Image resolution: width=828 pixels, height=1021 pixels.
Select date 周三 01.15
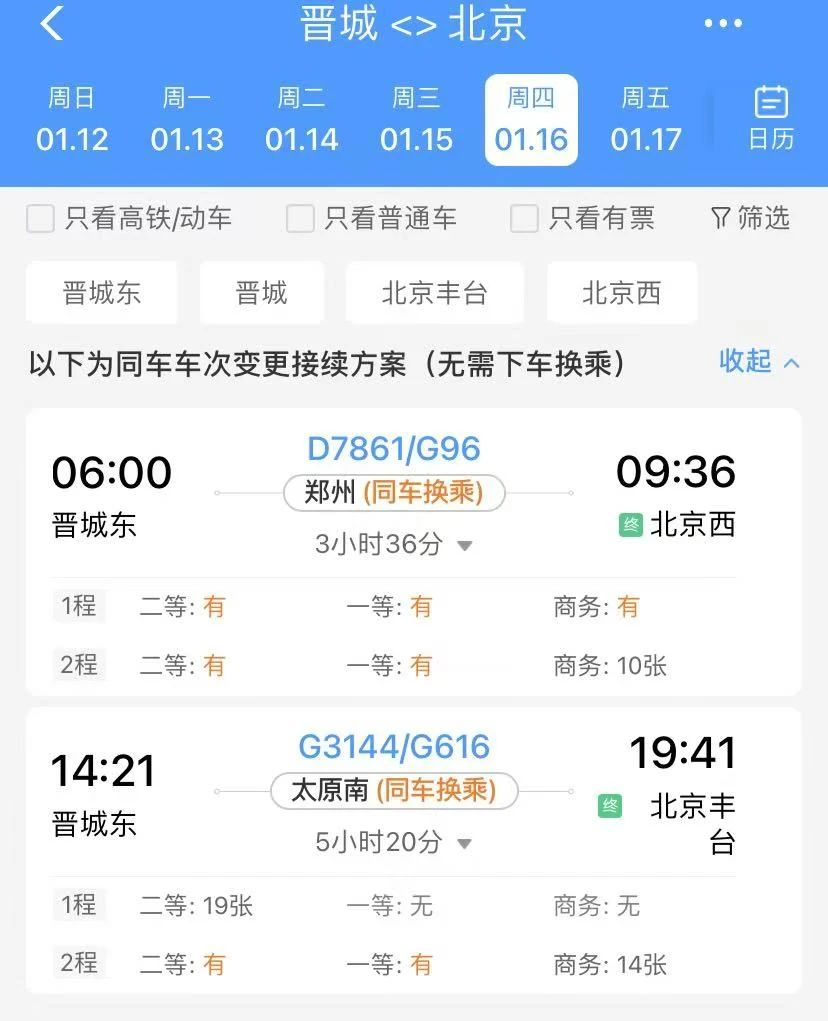[x=416, y=120]
